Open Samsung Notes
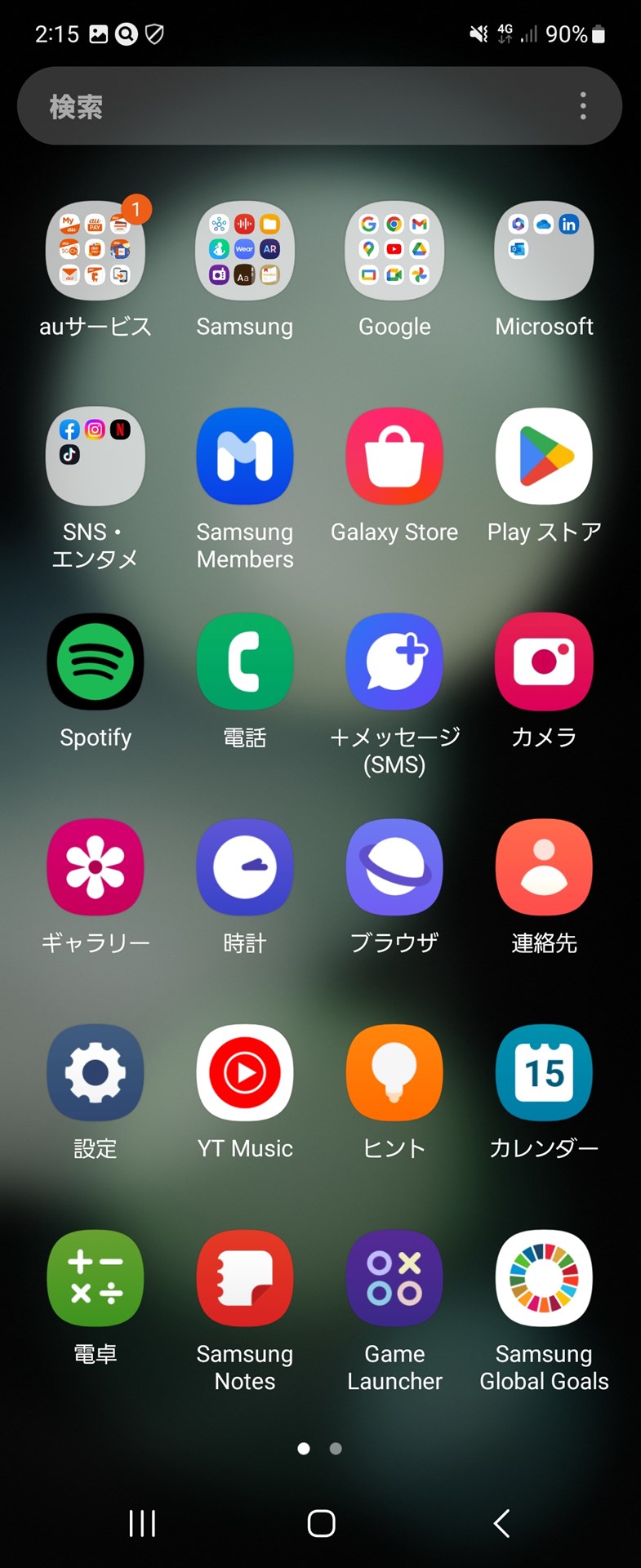The image size is (641, 1568). pyautogui.click(x=245, y=1278)
